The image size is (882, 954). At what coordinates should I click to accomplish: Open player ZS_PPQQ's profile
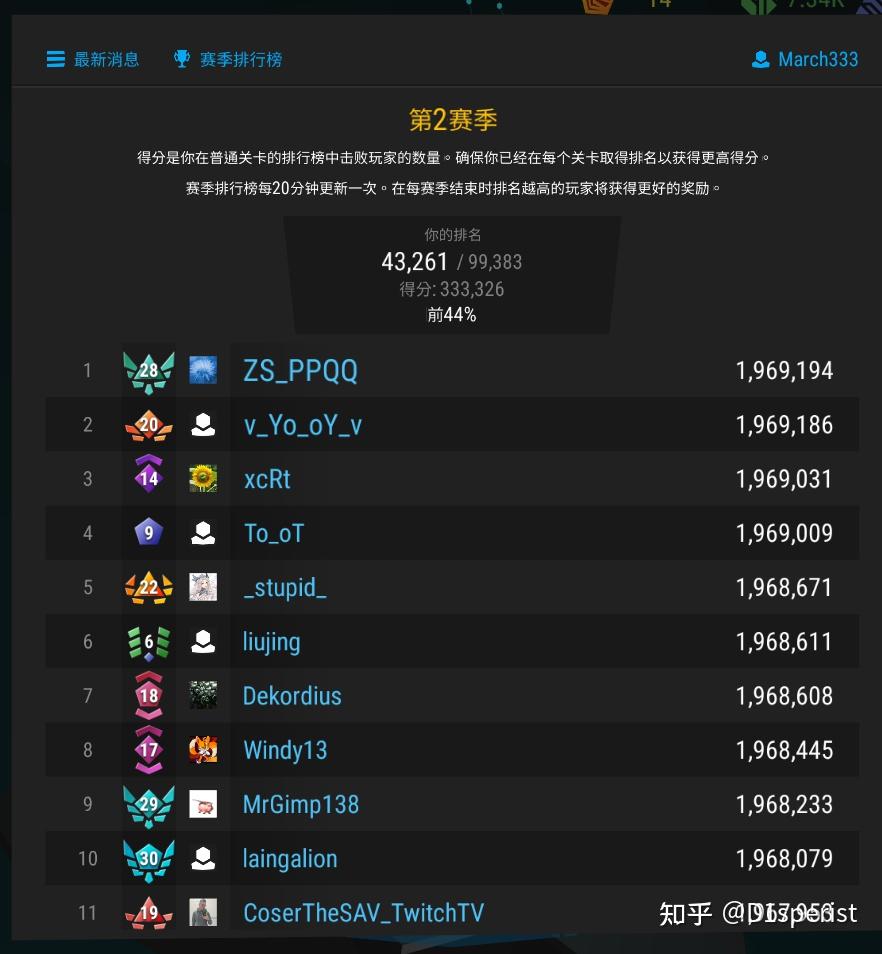pyautogui.click(x=300, y=371)
